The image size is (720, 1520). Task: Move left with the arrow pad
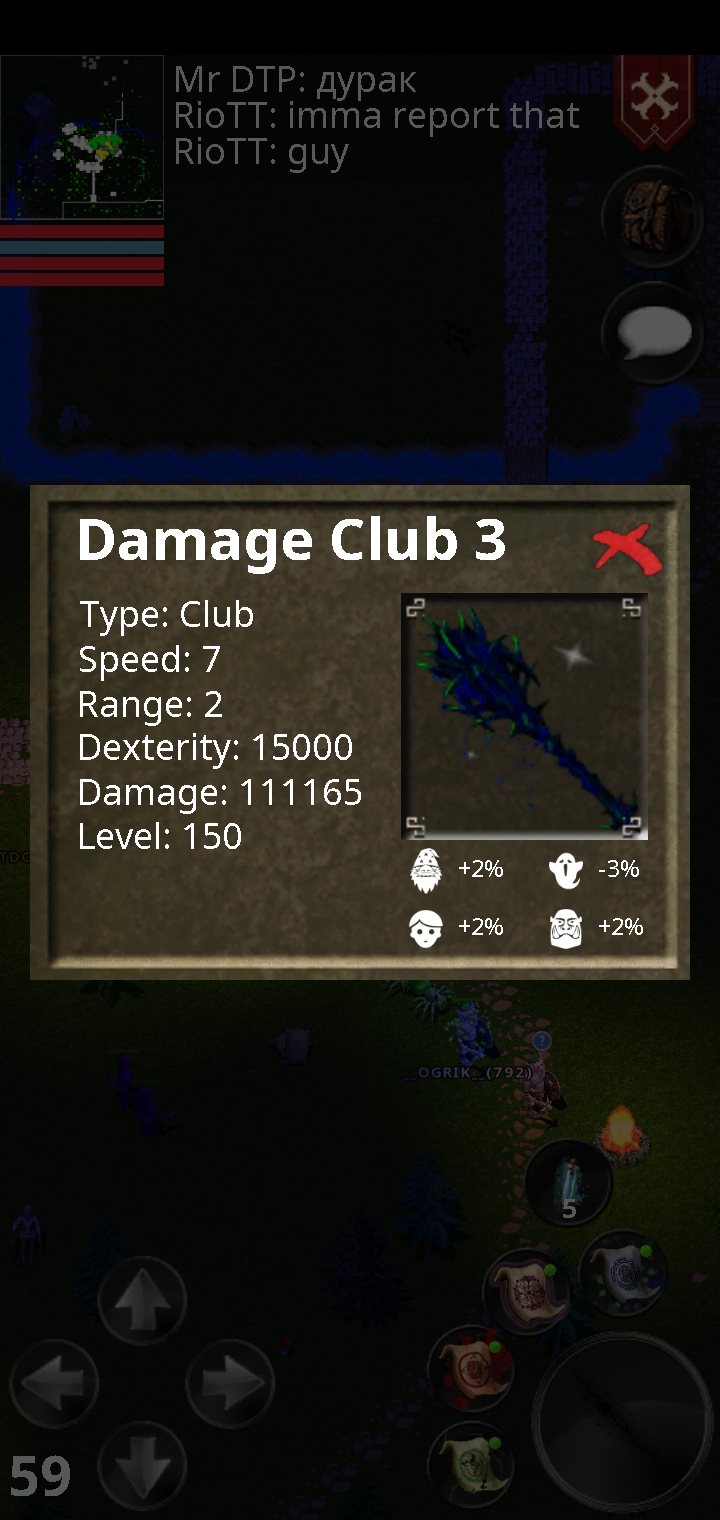click(x=54, y=1385)
